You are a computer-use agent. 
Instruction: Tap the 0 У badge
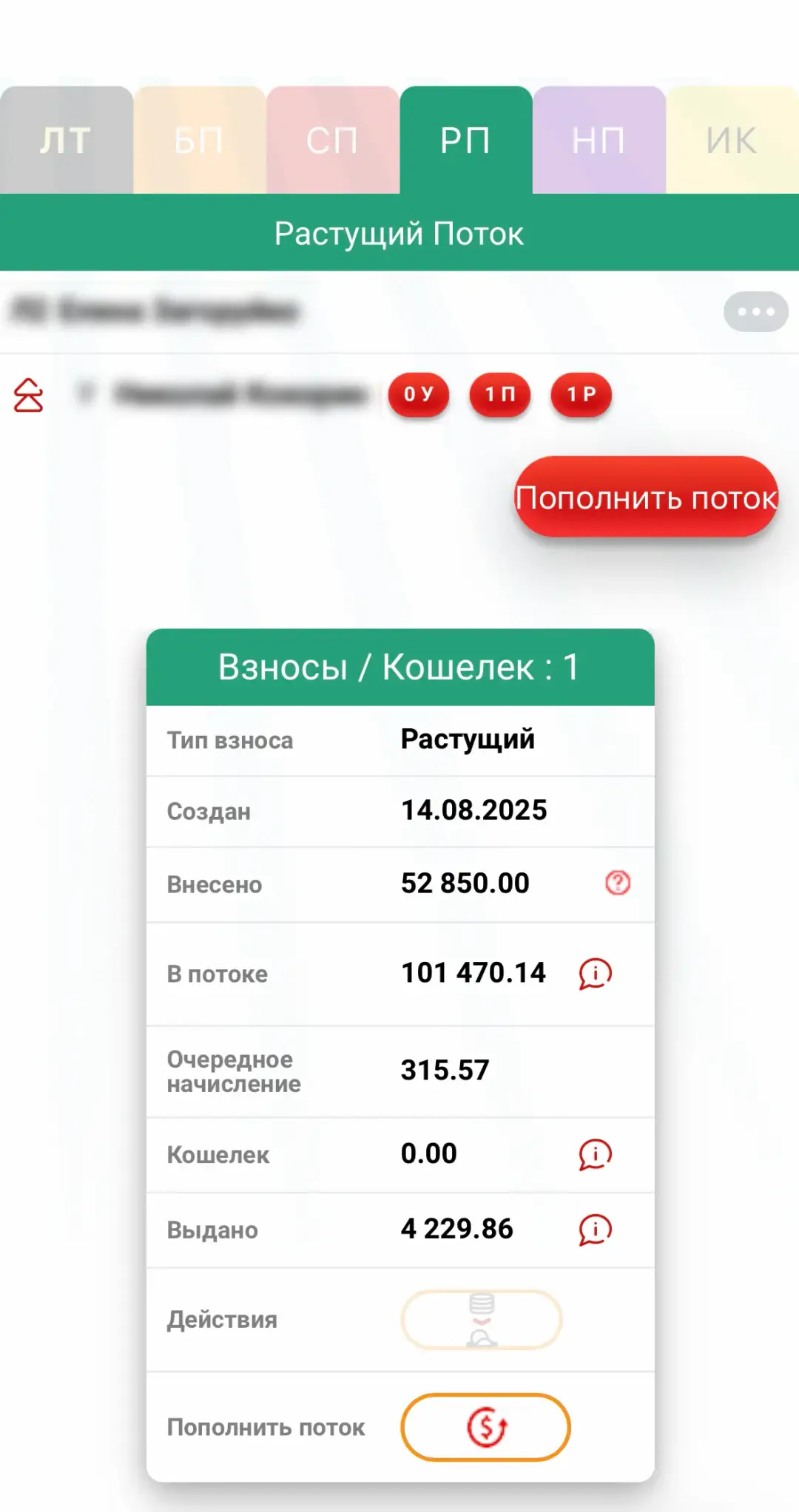pyautogui.click(x=419, y=394)
